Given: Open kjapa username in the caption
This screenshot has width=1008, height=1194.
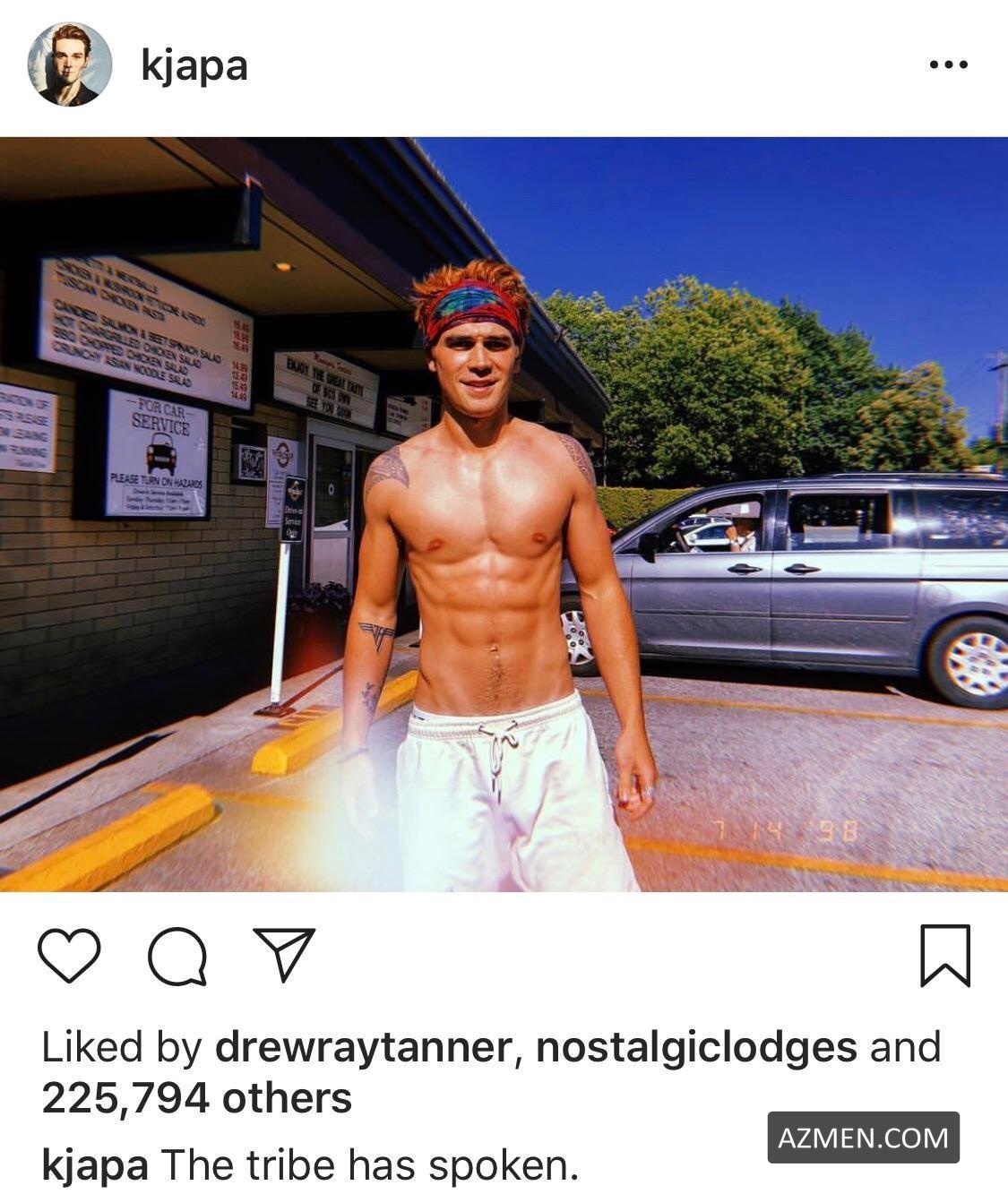Looking at the screenshot, I should click(95, 1165).
